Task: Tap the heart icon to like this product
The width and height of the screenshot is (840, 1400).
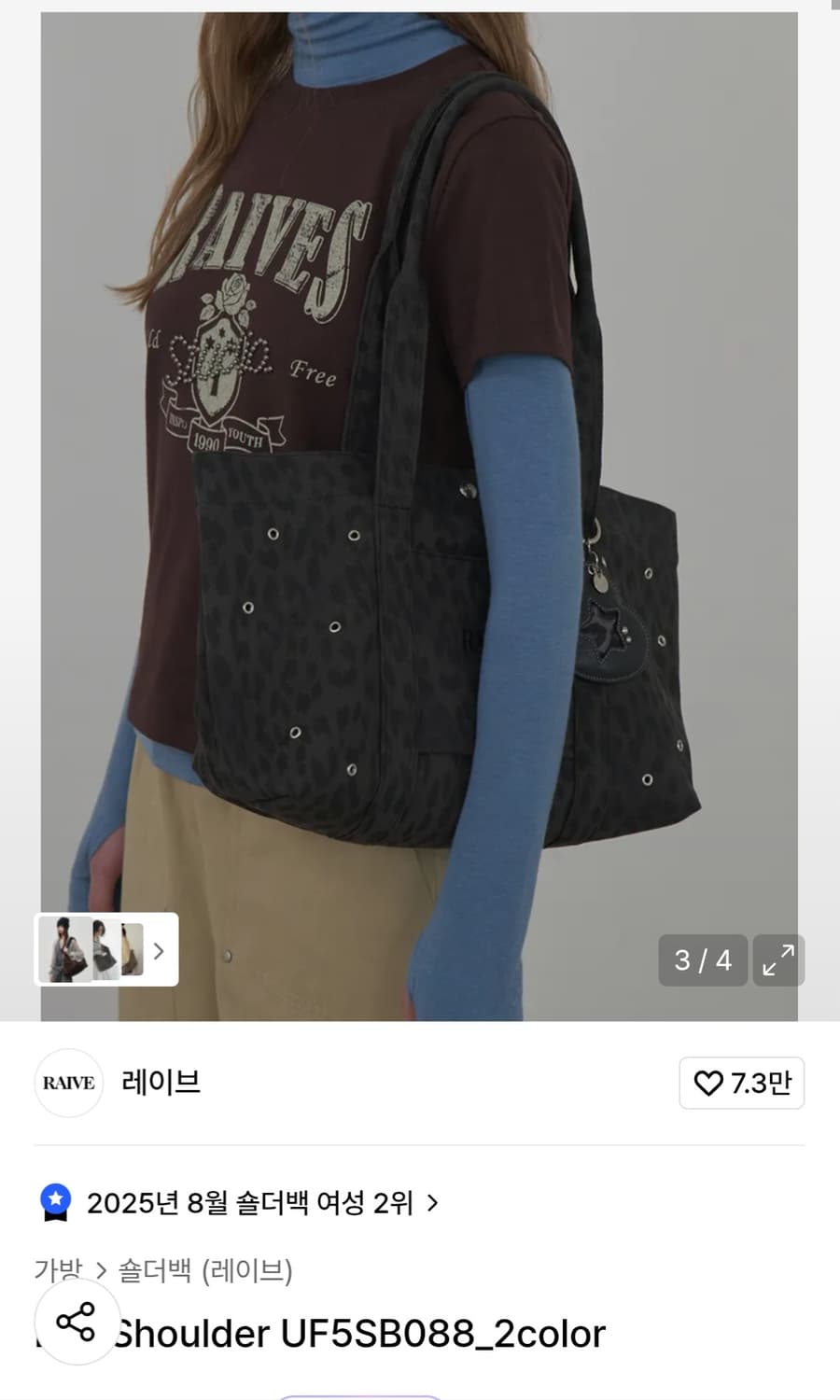Action: pyautogui.click(x=711, y=1083)
